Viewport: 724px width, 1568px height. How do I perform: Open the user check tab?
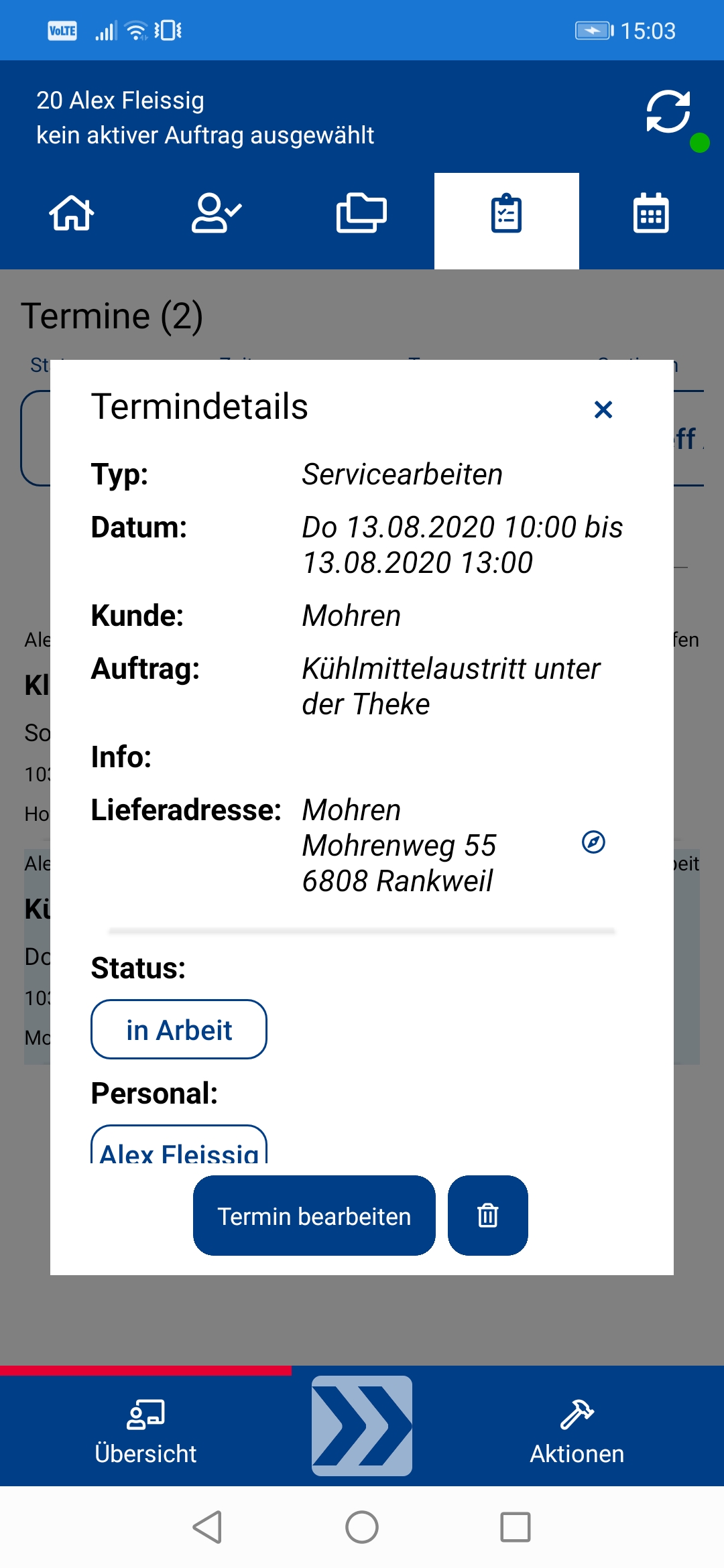217,214
